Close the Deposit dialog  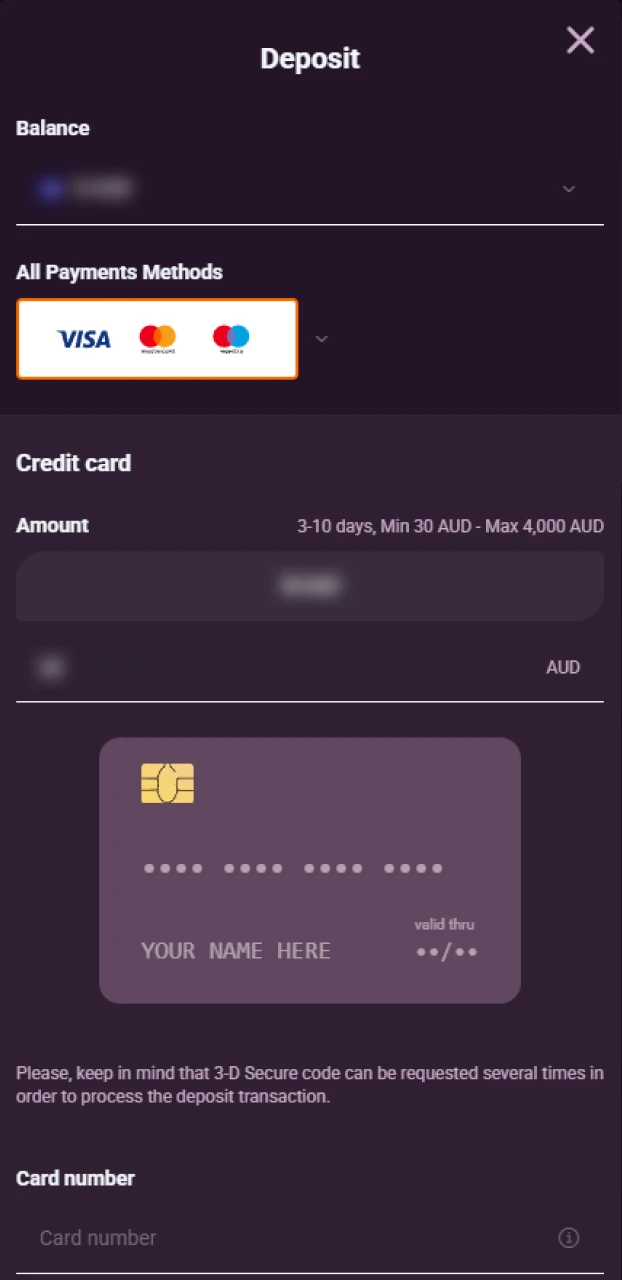click(580, 40)
